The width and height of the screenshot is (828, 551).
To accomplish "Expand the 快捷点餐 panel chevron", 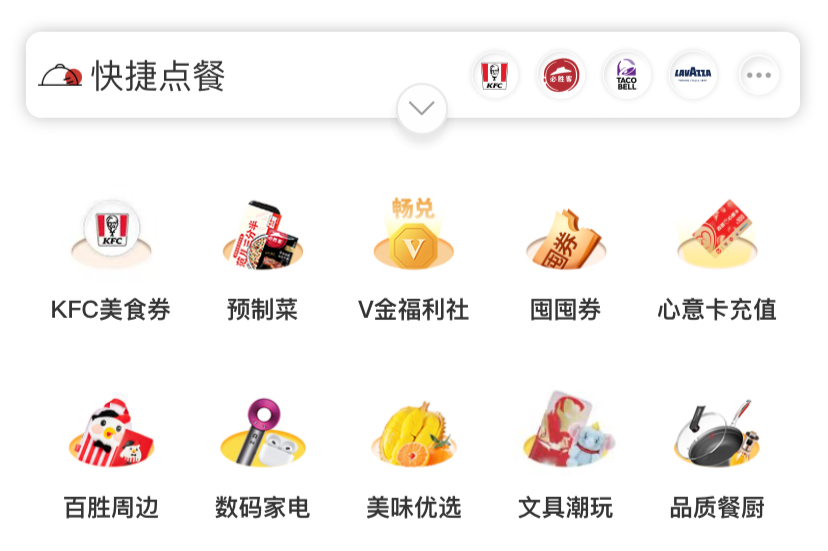I will pos(422,108).
